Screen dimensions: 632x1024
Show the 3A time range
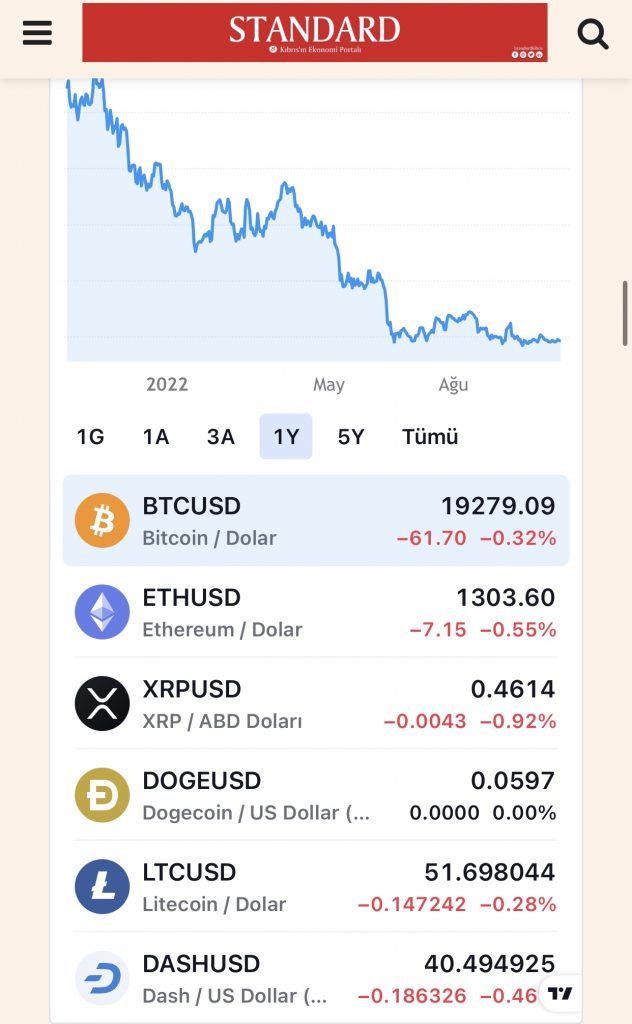point(220,437)
